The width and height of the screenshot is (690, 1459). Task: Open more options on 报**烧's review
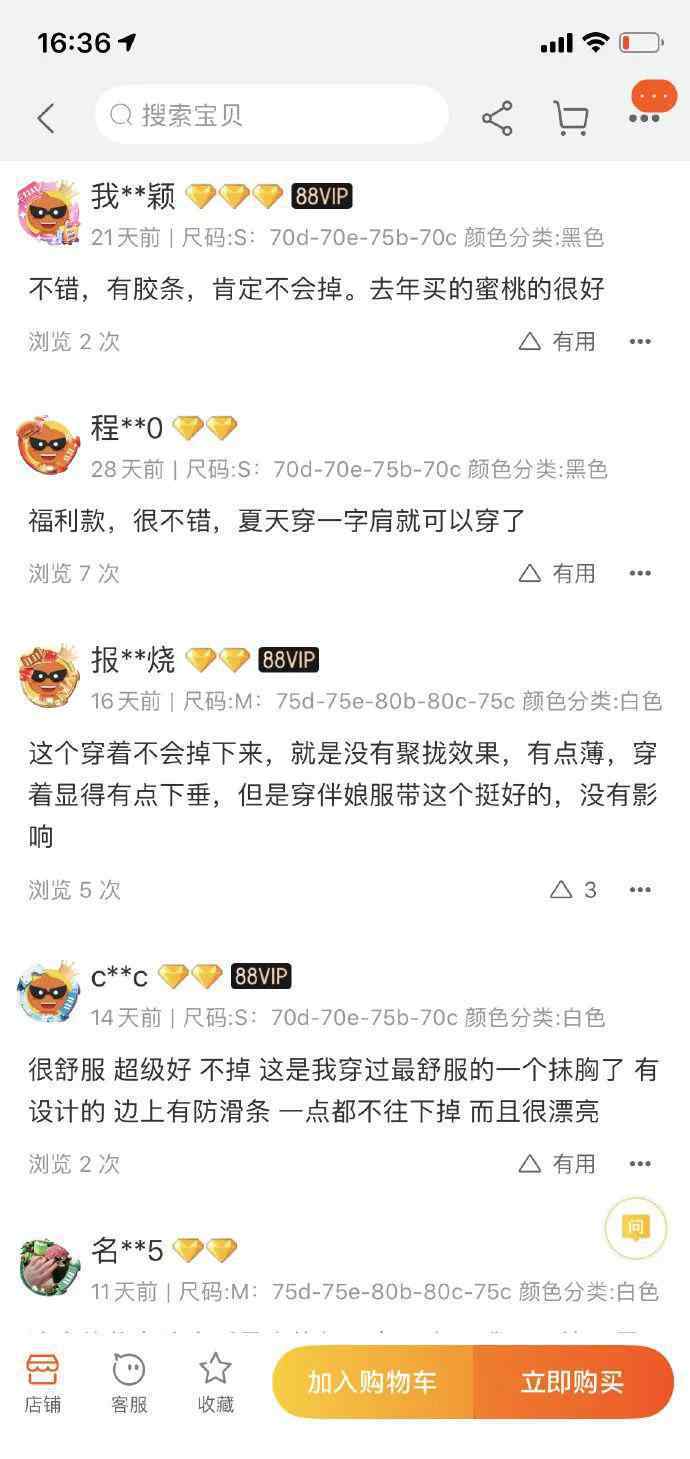tap(640, 890)
